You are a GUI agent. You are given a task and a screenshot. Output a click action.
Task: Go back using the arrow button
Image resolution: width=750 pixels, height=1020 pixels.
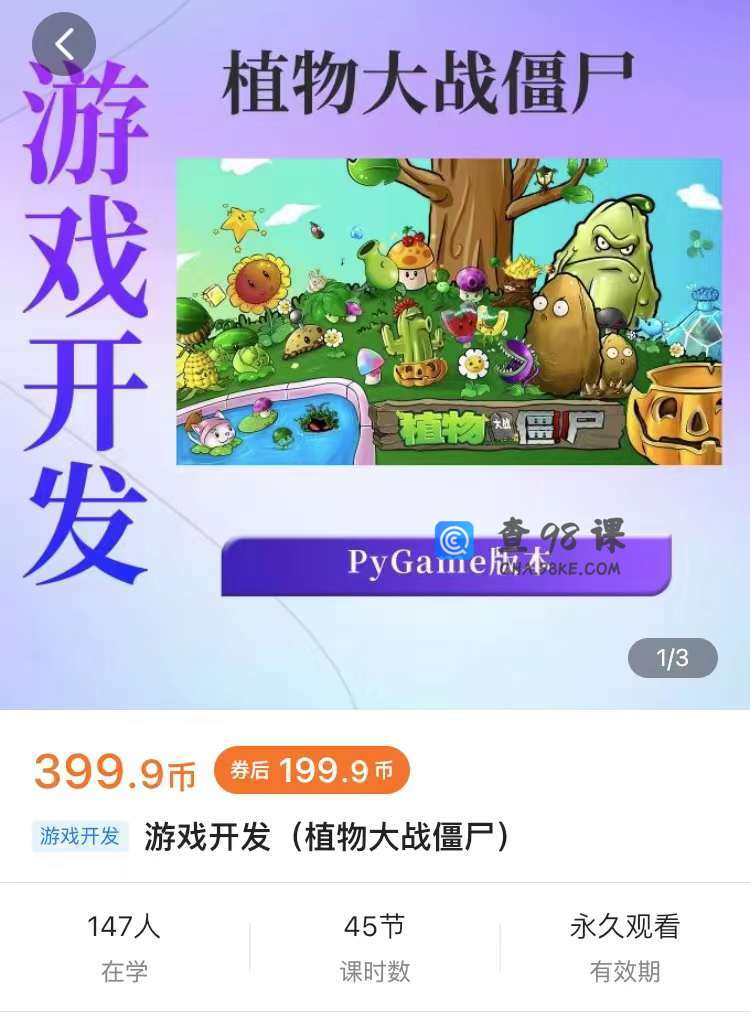pyautogui.click(x=64, y=44)
